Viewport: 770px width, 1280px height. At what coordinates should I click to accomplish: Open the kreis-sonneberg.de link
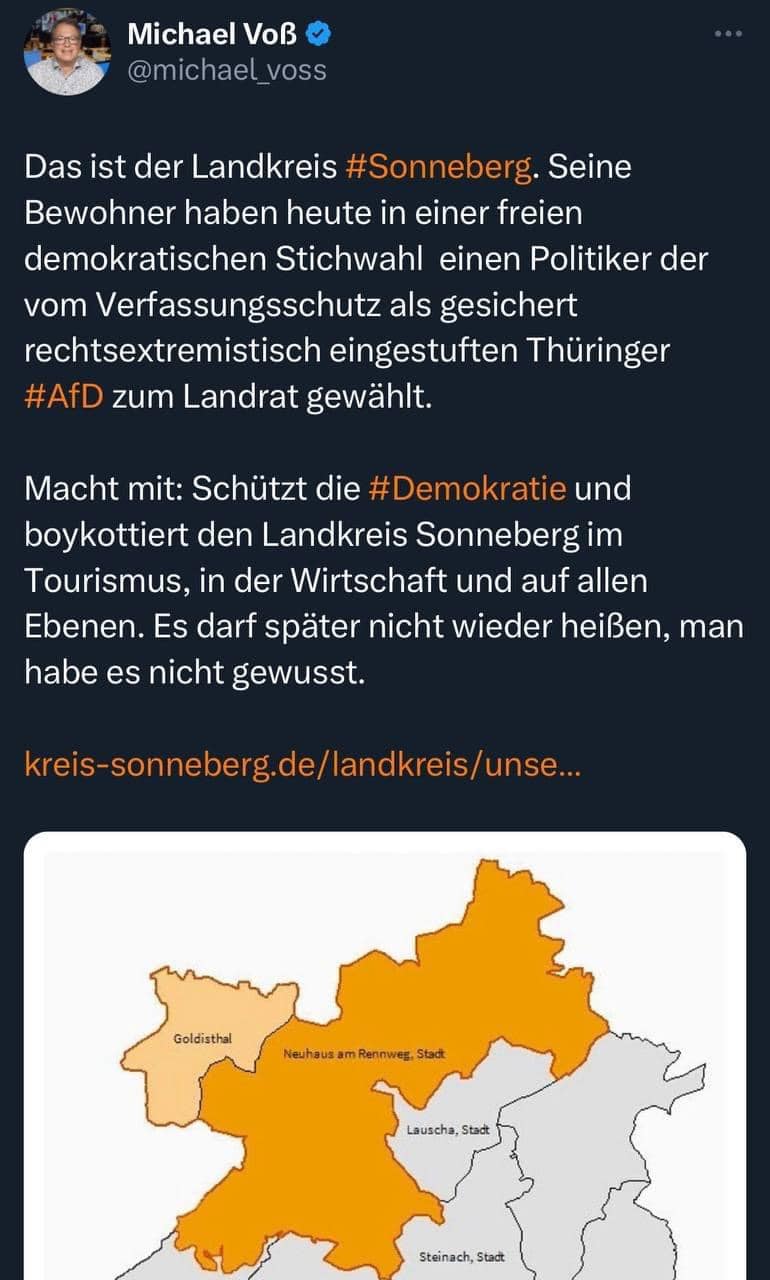[299, 768]
